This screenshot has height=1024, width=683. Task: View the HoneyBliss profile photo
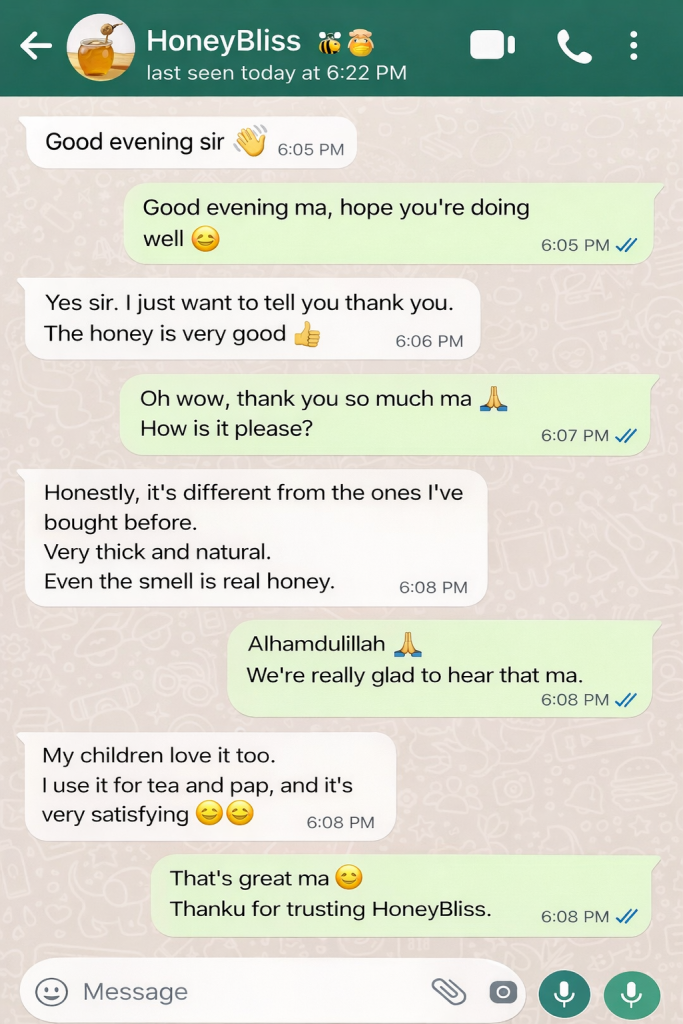click(100, 48)
